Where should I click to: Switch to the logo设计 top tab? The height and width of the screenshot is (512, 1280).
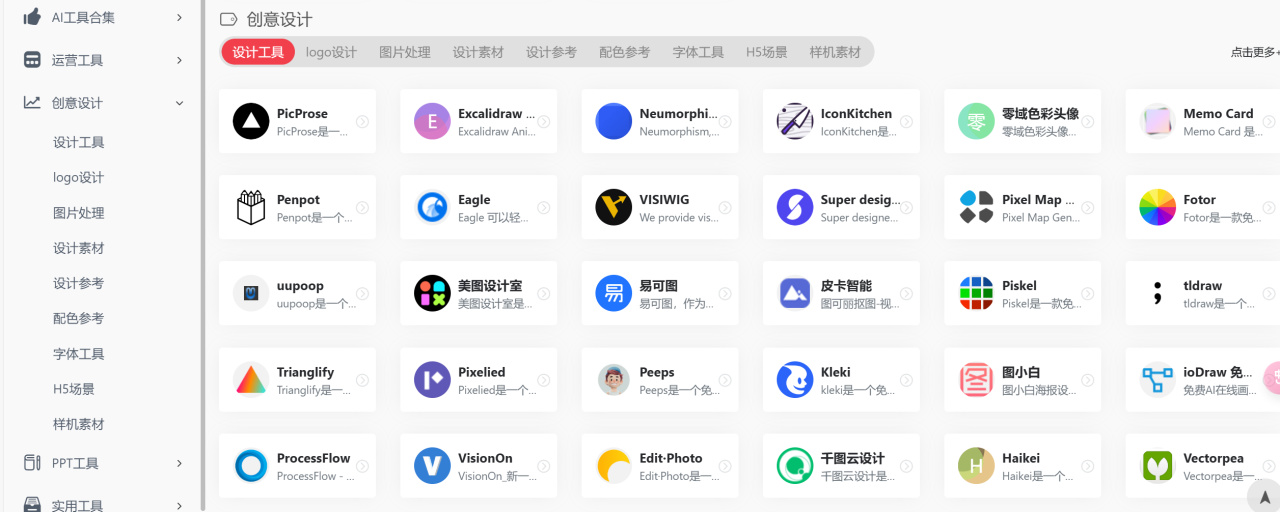click(x=331, y=52)
